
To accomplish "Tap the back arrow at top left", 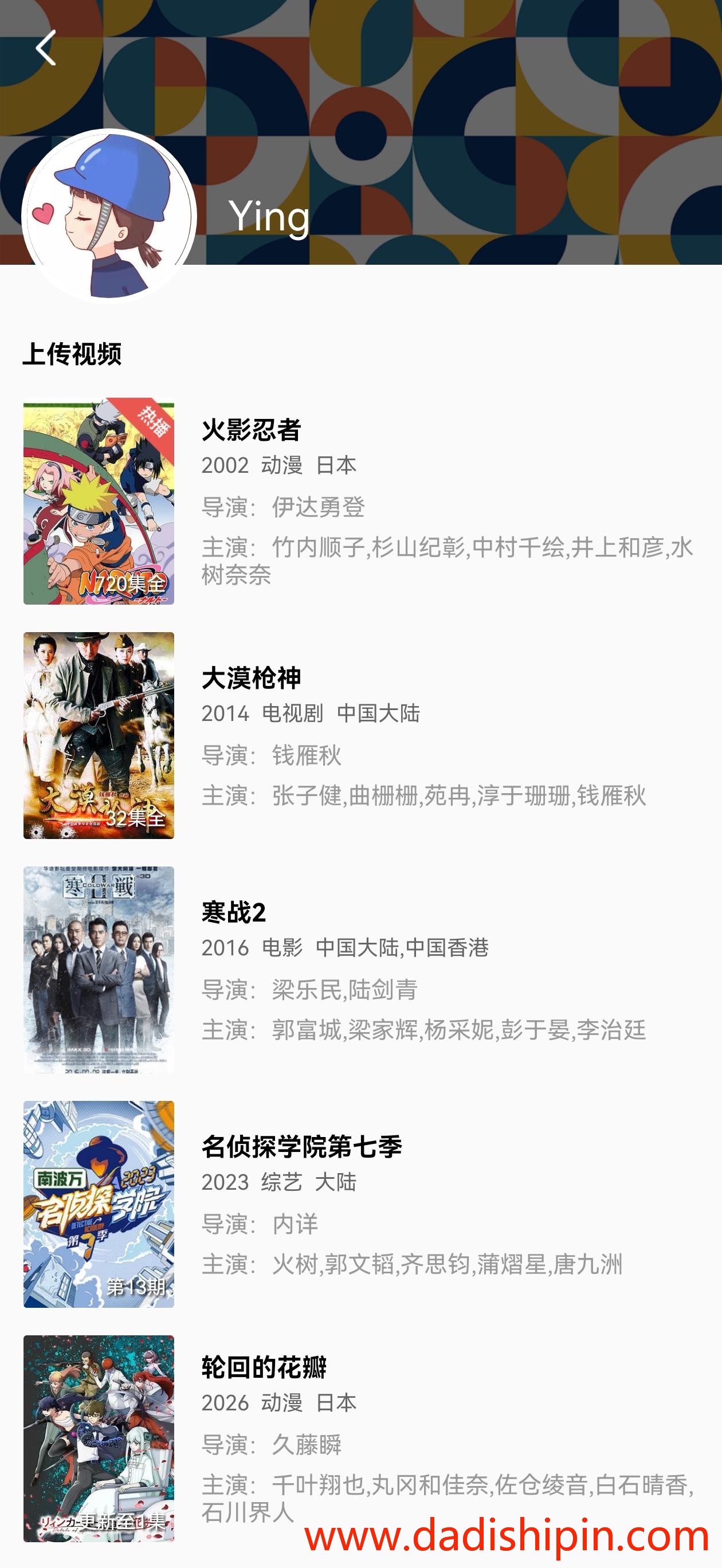I will (x=45, y=49).
